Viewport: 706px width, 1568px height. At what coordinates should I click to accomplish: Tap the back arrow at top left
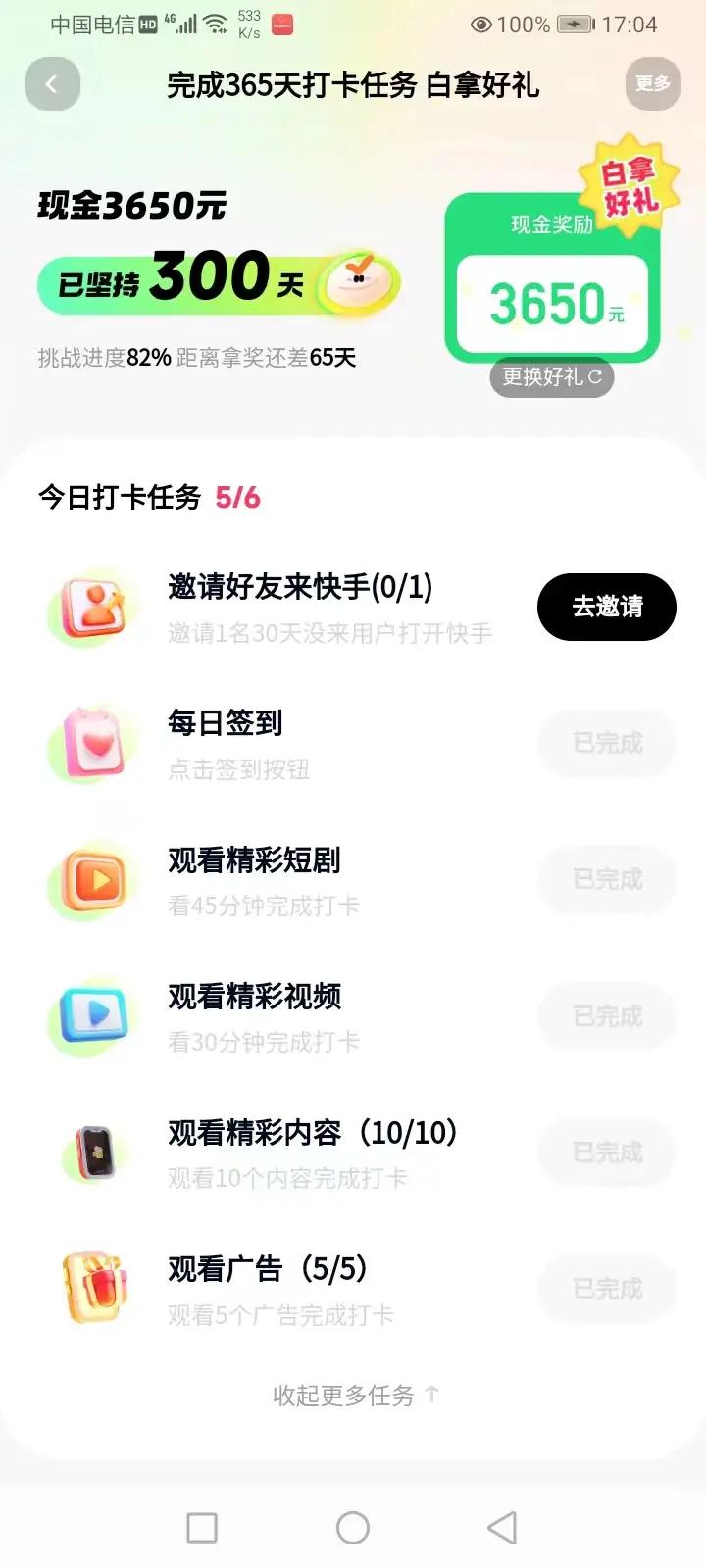[53, 84]
